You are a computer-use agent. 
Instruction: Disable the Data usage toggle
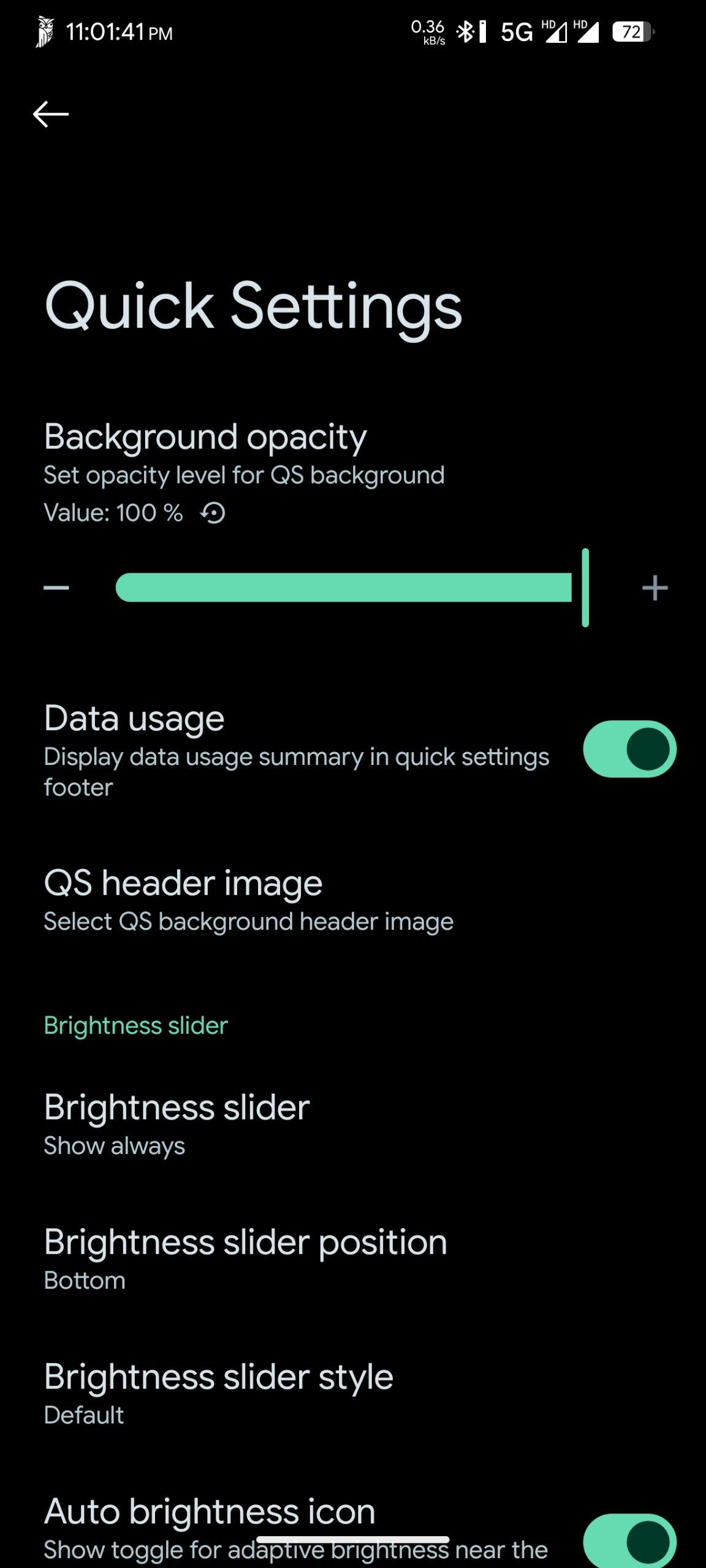[x=629, y=749]
